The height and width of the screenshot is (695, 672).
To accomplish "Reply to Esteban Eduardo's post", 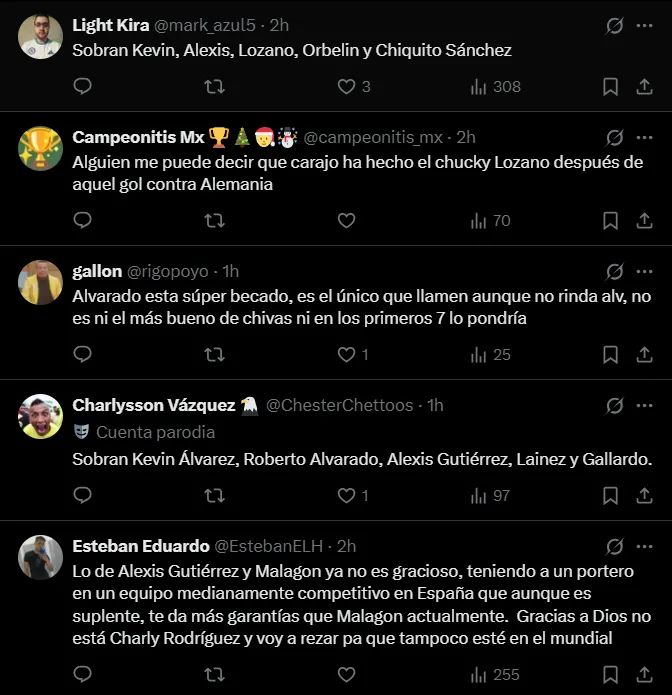I will click(x=83, y=675).
